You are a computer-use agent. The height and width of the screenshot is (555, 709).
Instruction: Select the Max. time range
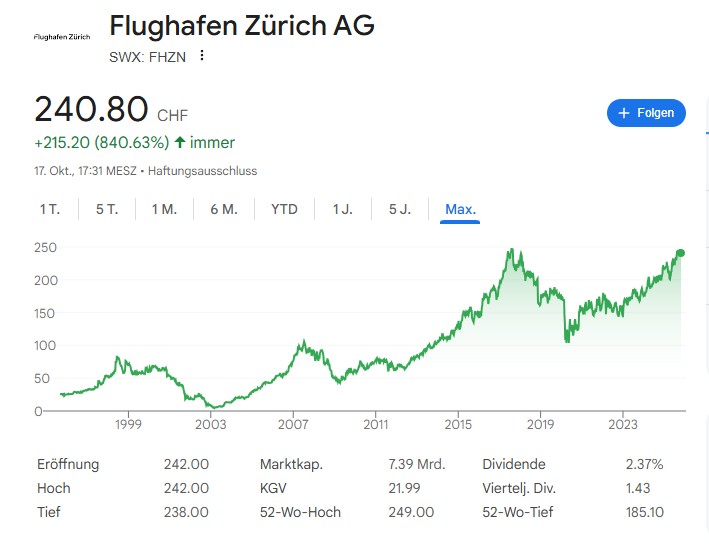(460, 209)
